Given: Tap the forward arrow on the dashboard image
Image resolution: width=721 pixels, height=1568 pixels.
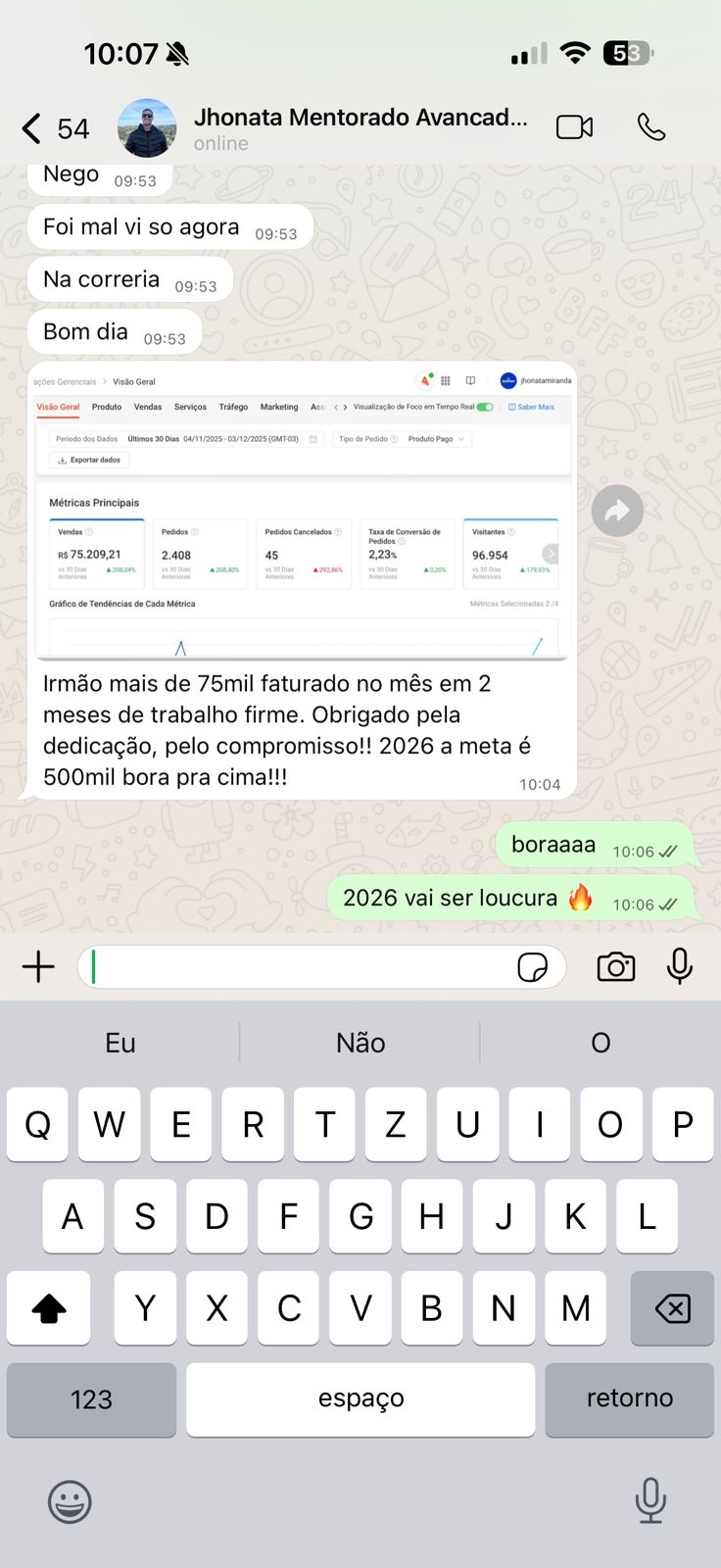Looking at the screenshot, I should pyautogui.click(x=617, y=511).
